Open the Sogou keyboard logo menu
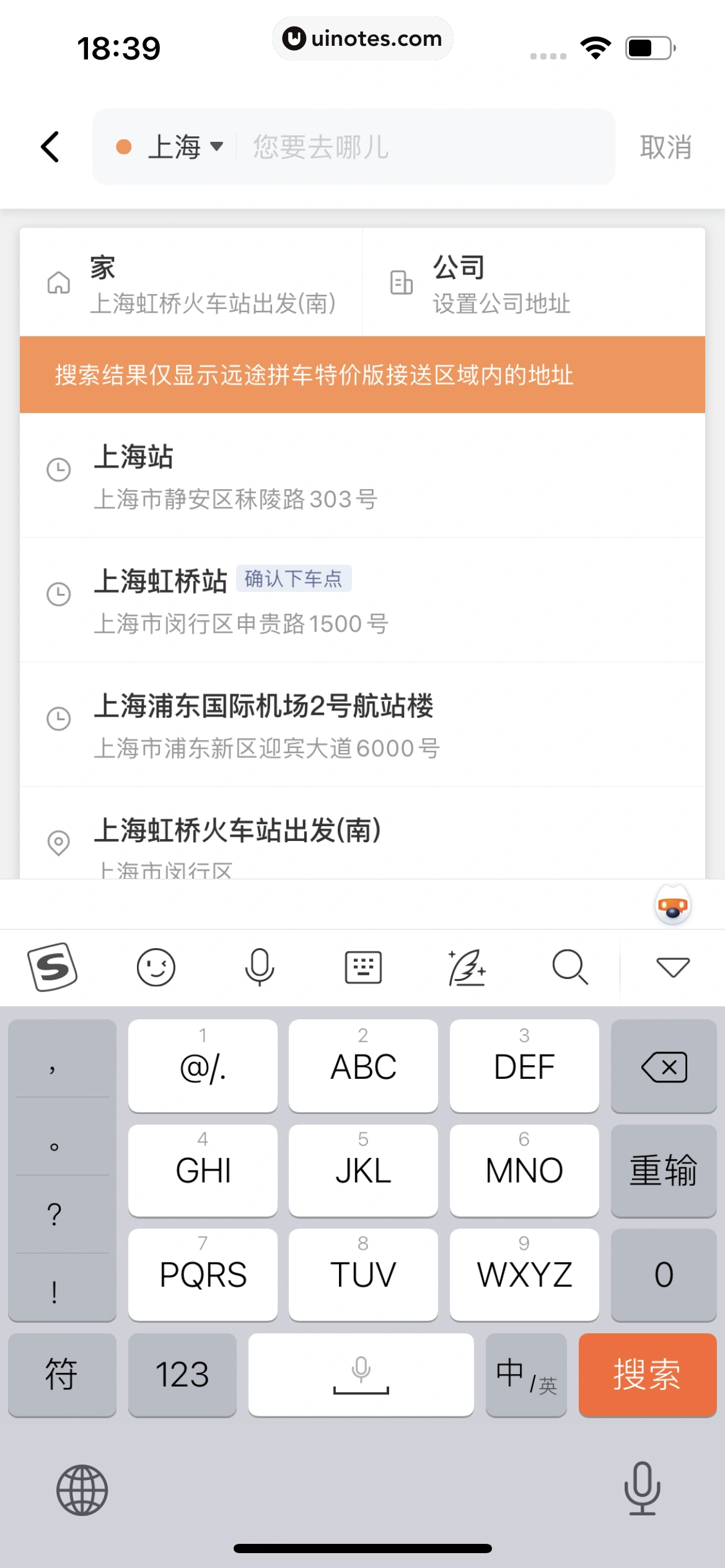 52,967
